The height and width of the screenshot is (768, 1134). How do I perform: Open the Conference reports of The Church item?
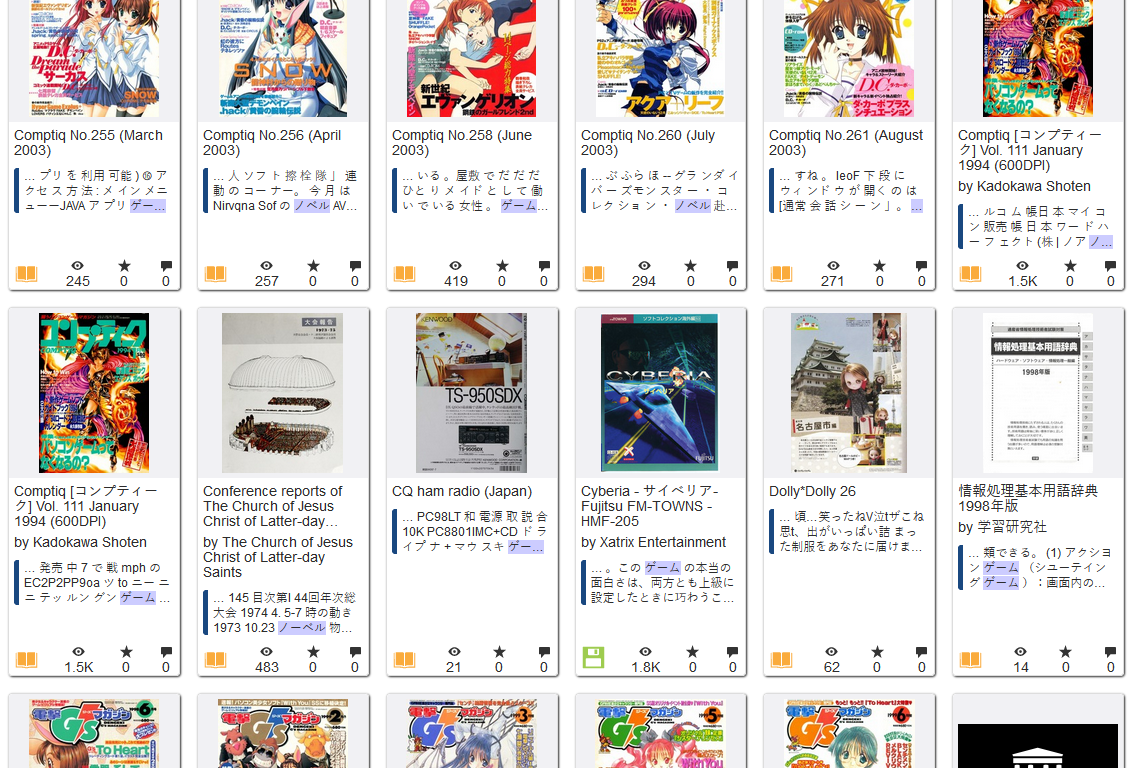[x=272, y=506]
